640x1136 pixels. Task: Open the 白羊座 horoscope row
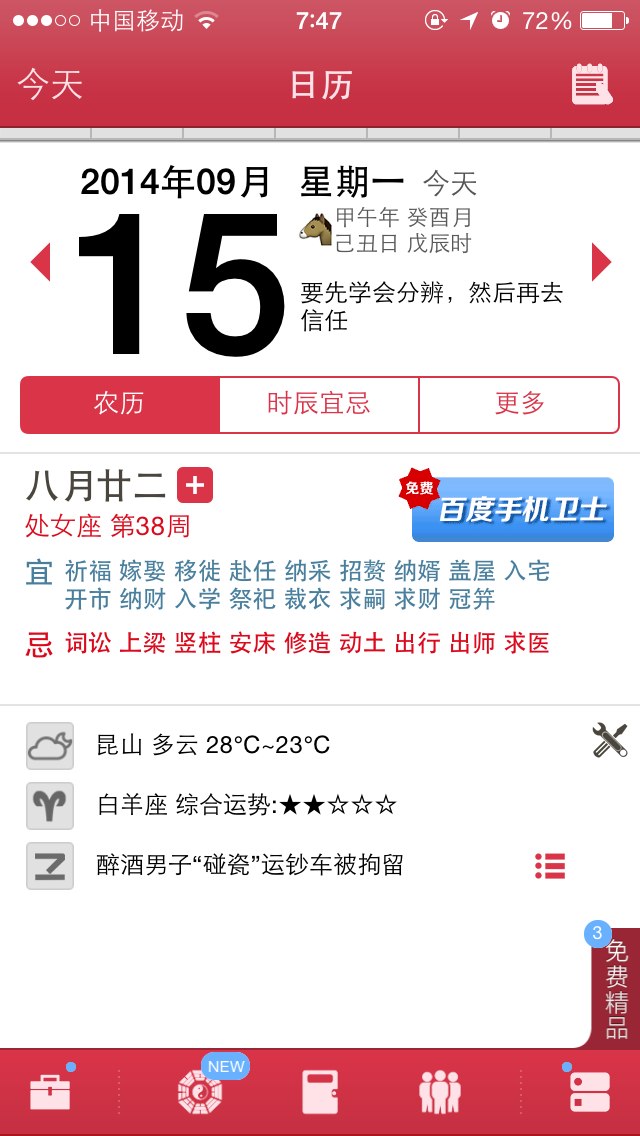[246, 805]
